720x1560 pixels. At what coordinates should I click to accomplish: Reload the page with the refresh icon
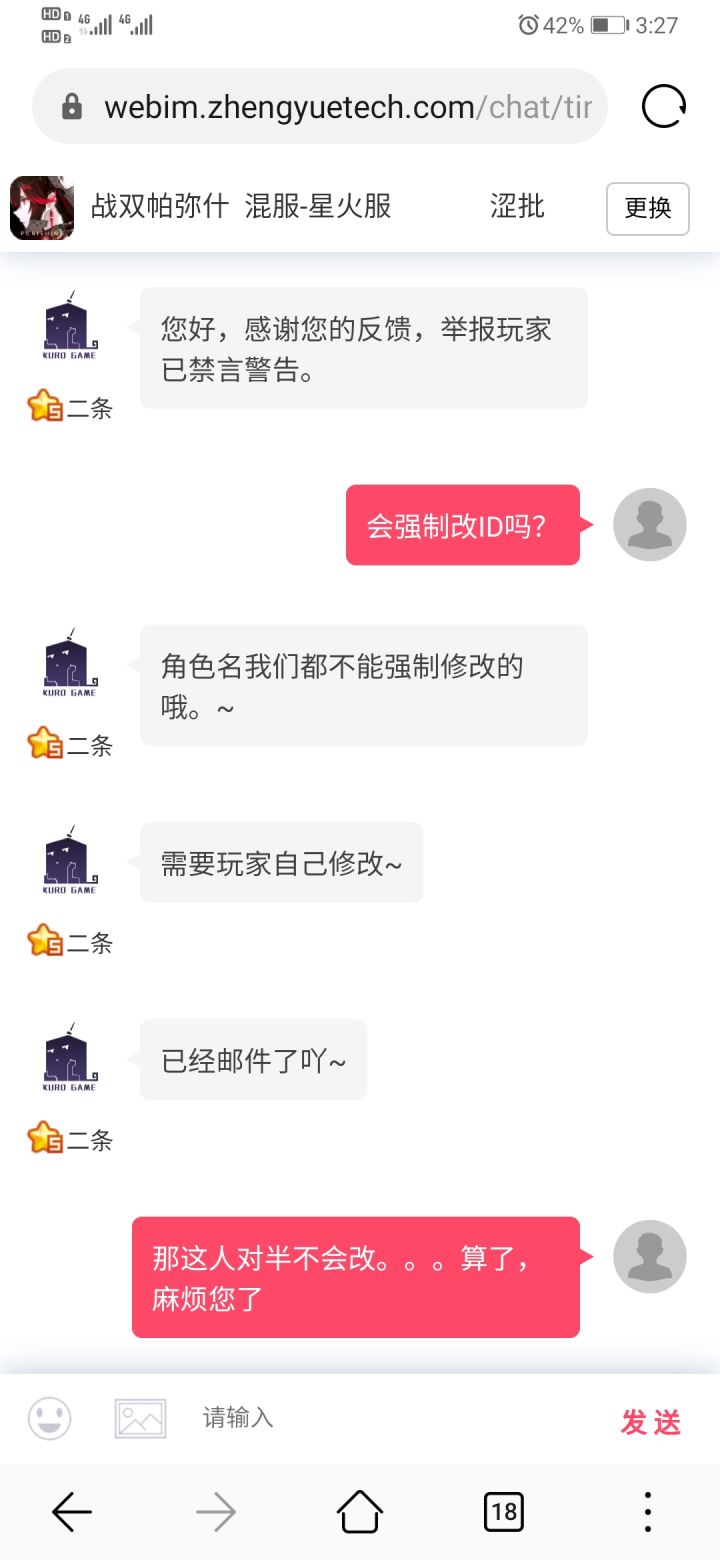point(664,106)
